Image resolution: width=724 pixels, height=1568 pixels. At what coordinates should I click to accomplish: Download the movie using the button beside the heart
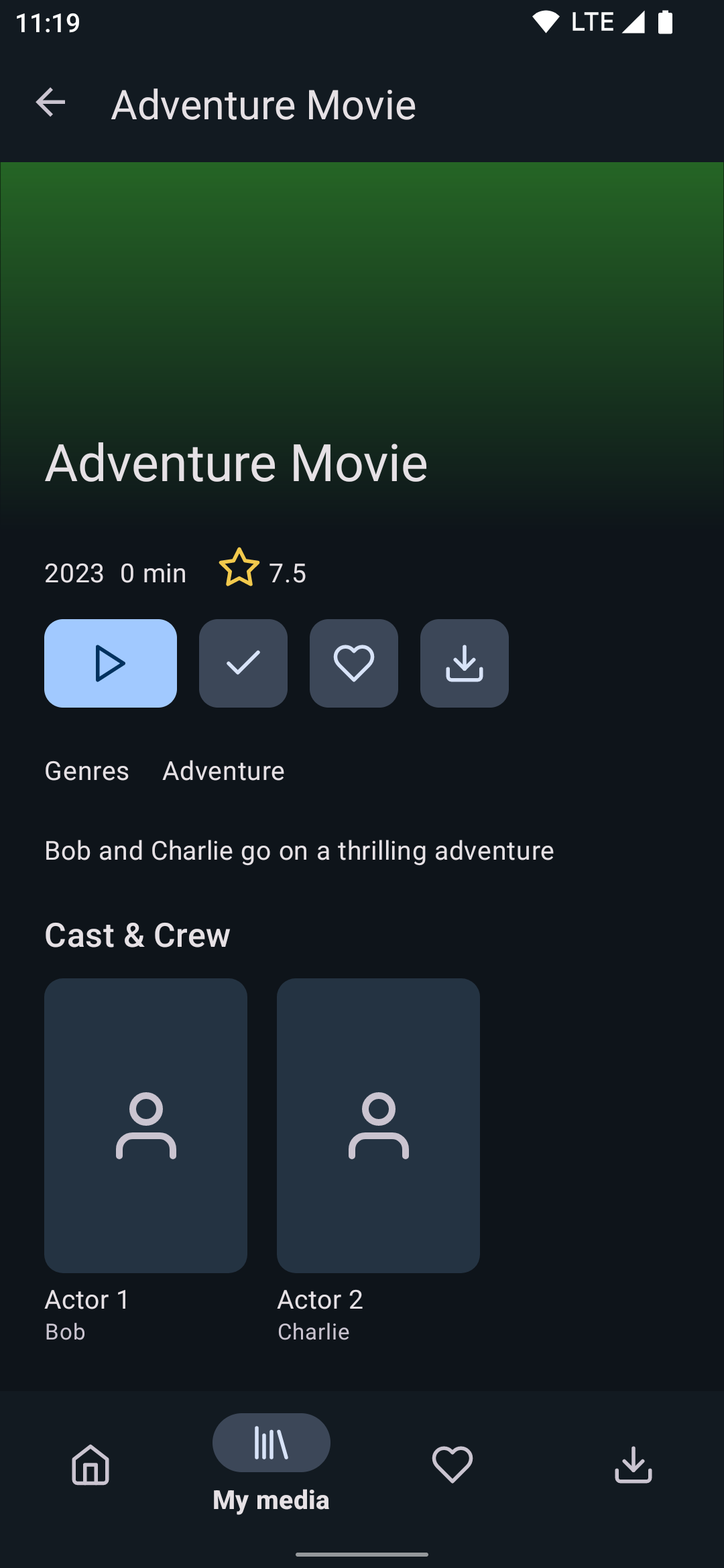point(465,663)
